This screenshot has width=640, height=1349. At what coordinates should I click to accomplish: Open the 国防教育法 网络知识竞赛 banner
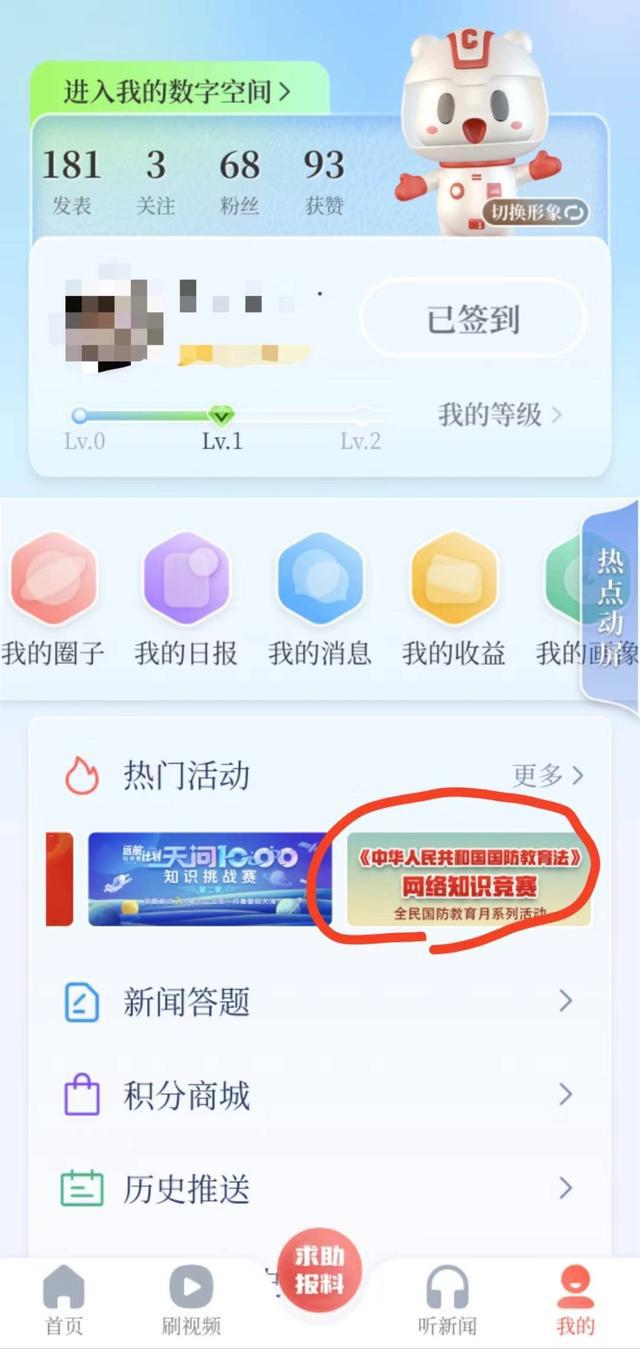point(468,878)
